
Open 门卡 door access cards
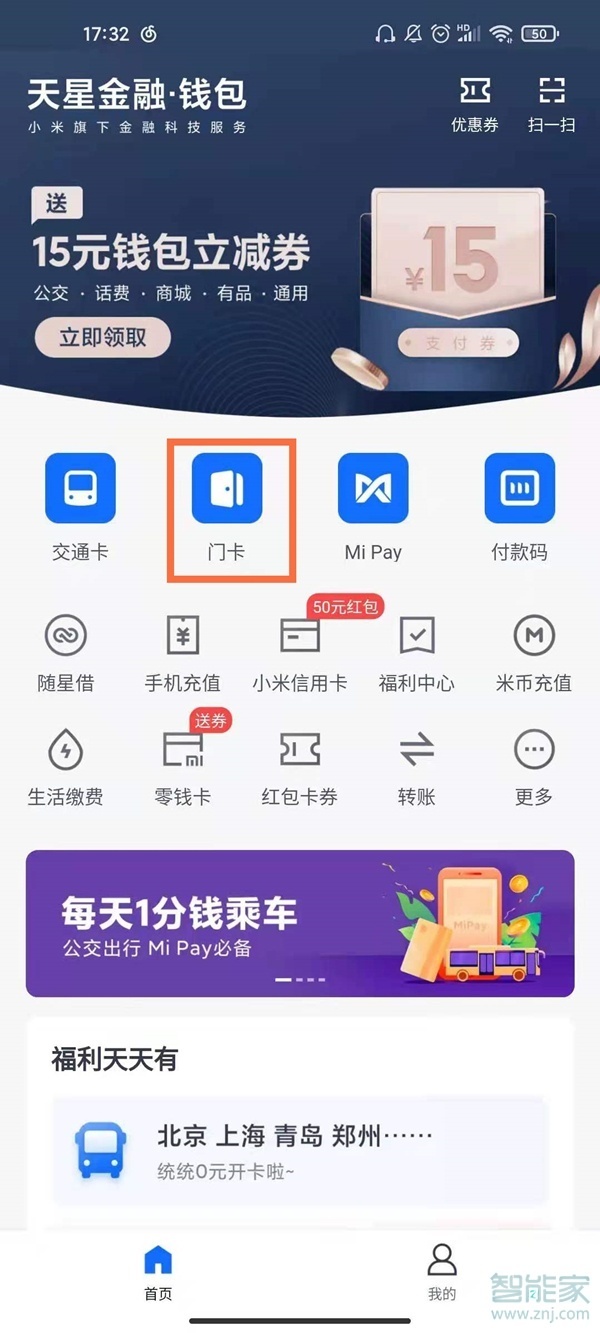(227, 506)
